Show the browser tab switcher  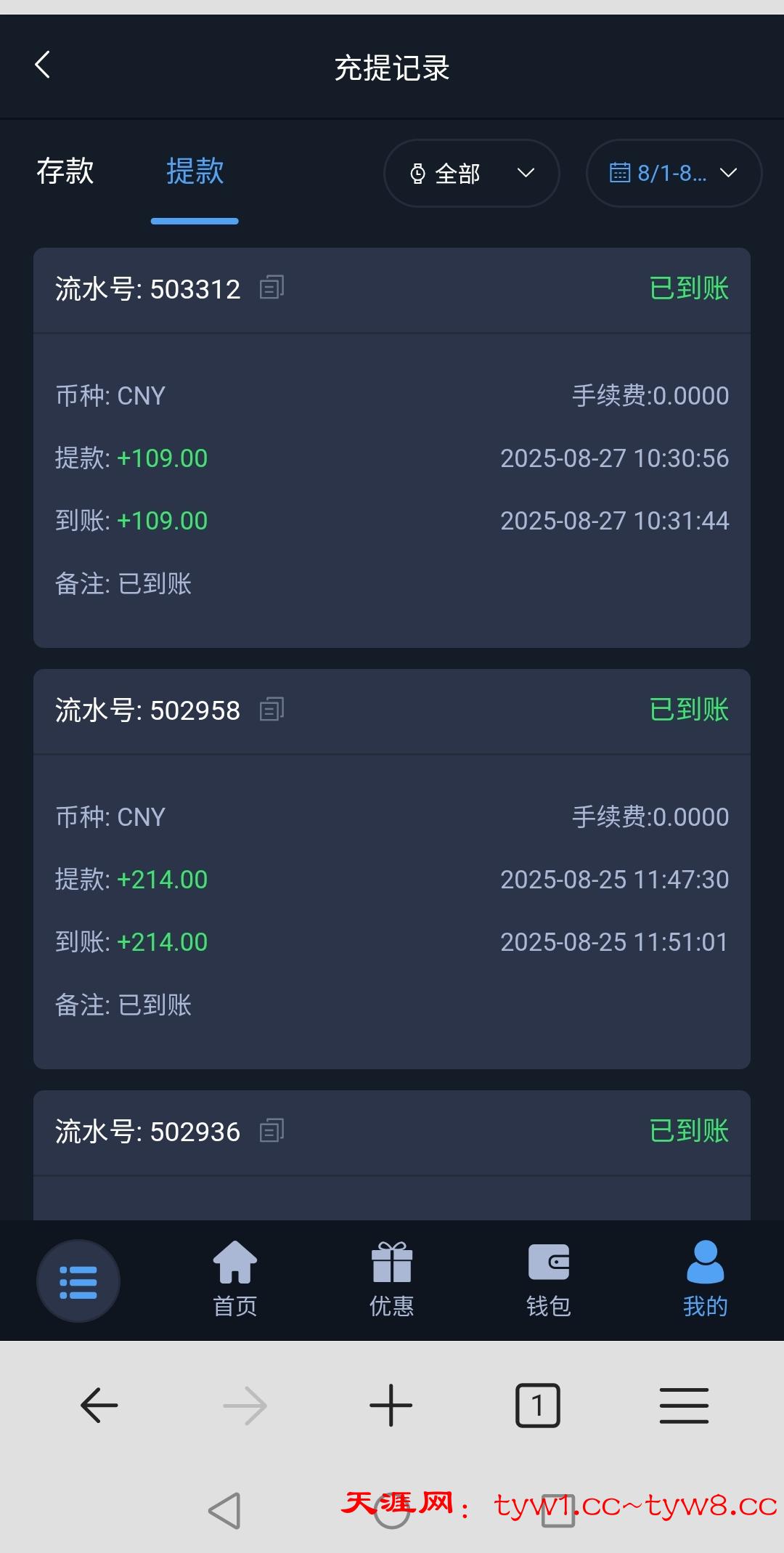click(x=538, y=1406)
